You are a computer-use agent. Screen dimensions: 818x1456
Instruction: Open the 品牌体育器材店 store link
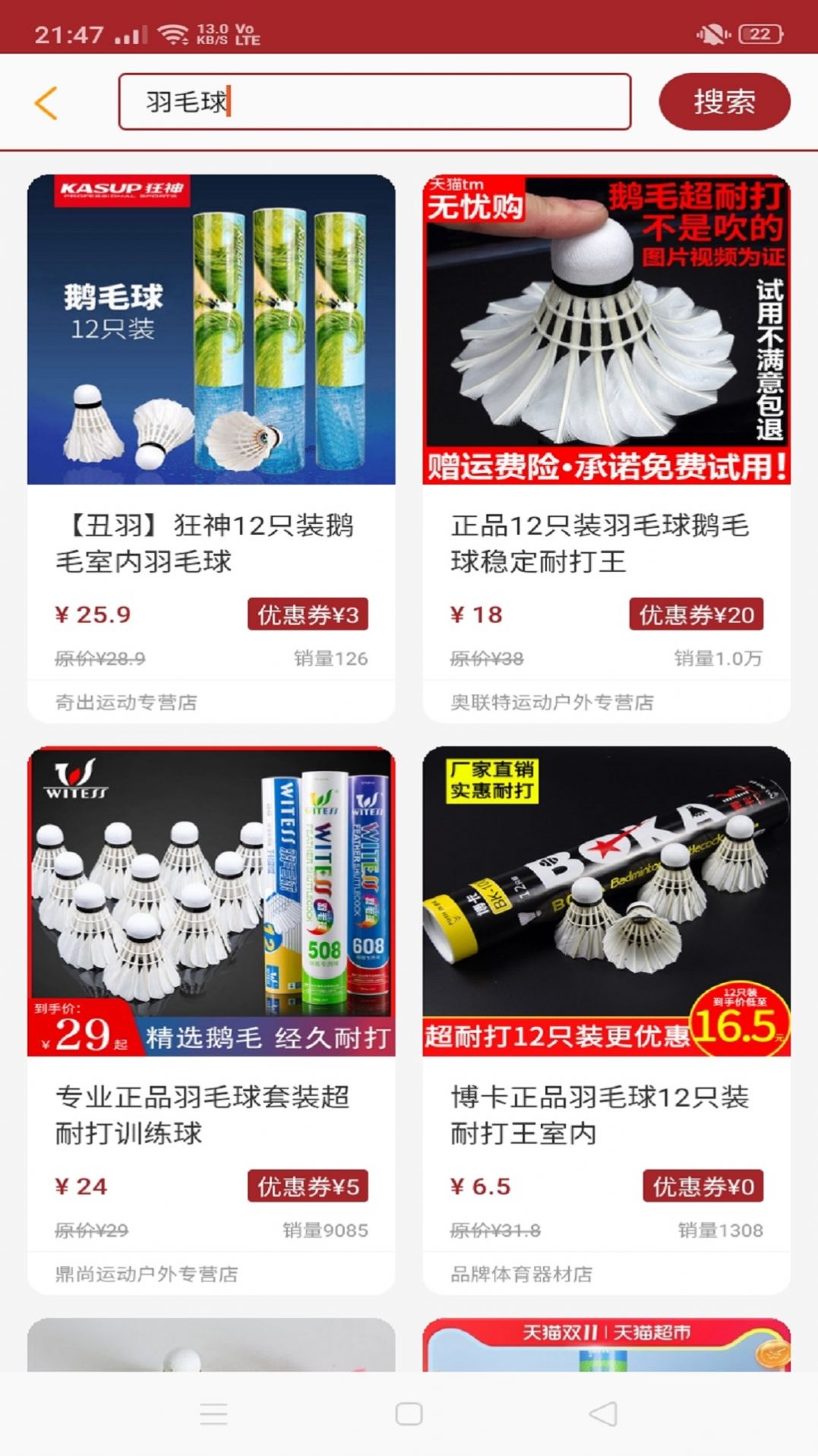point(520,1274)
